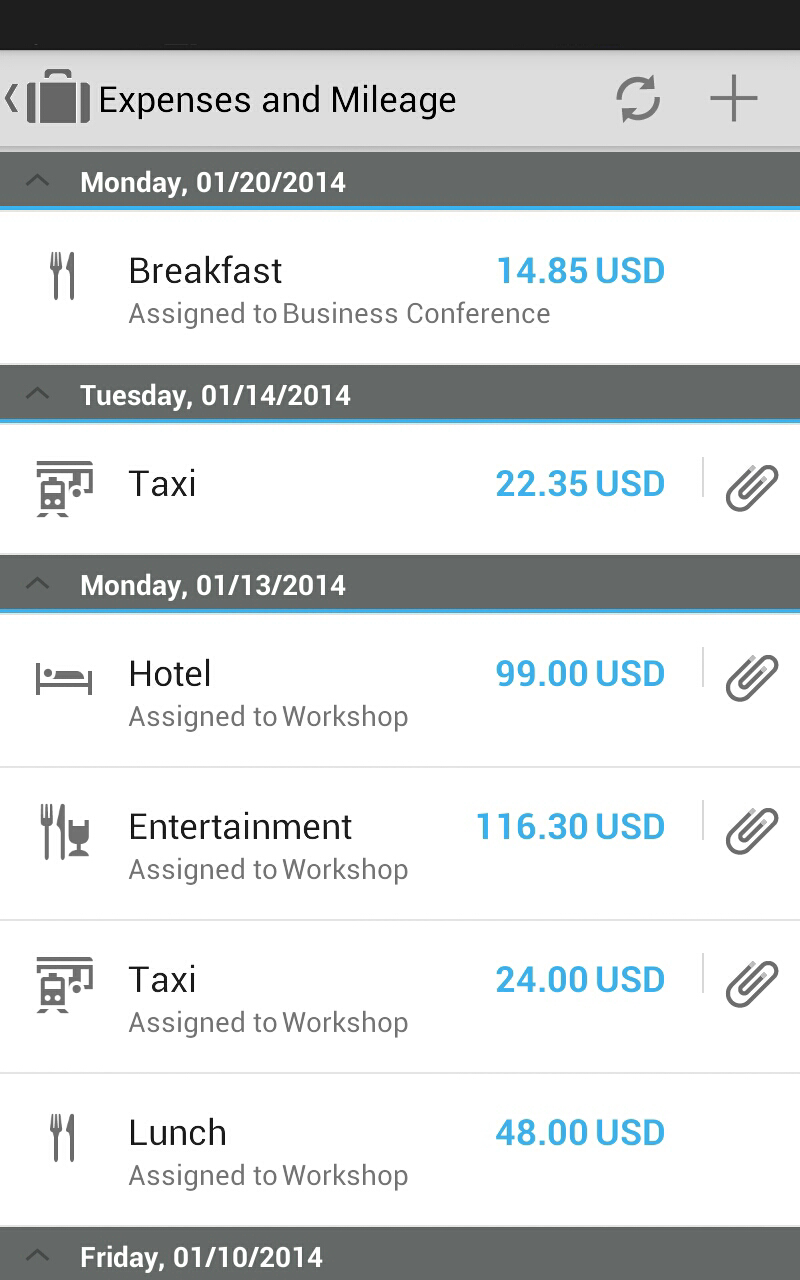The width and height of the screenshot is (800, 1280).
Task: View the Entertainment attachment paperclip
Action: click(752, 830)
